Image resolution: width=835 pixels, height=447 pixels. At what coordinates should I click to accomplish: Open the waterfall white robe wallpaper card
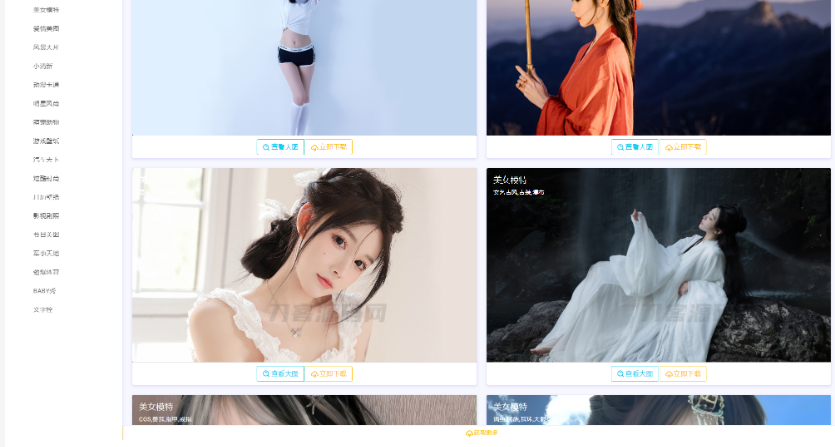click(x=658, y=265)
